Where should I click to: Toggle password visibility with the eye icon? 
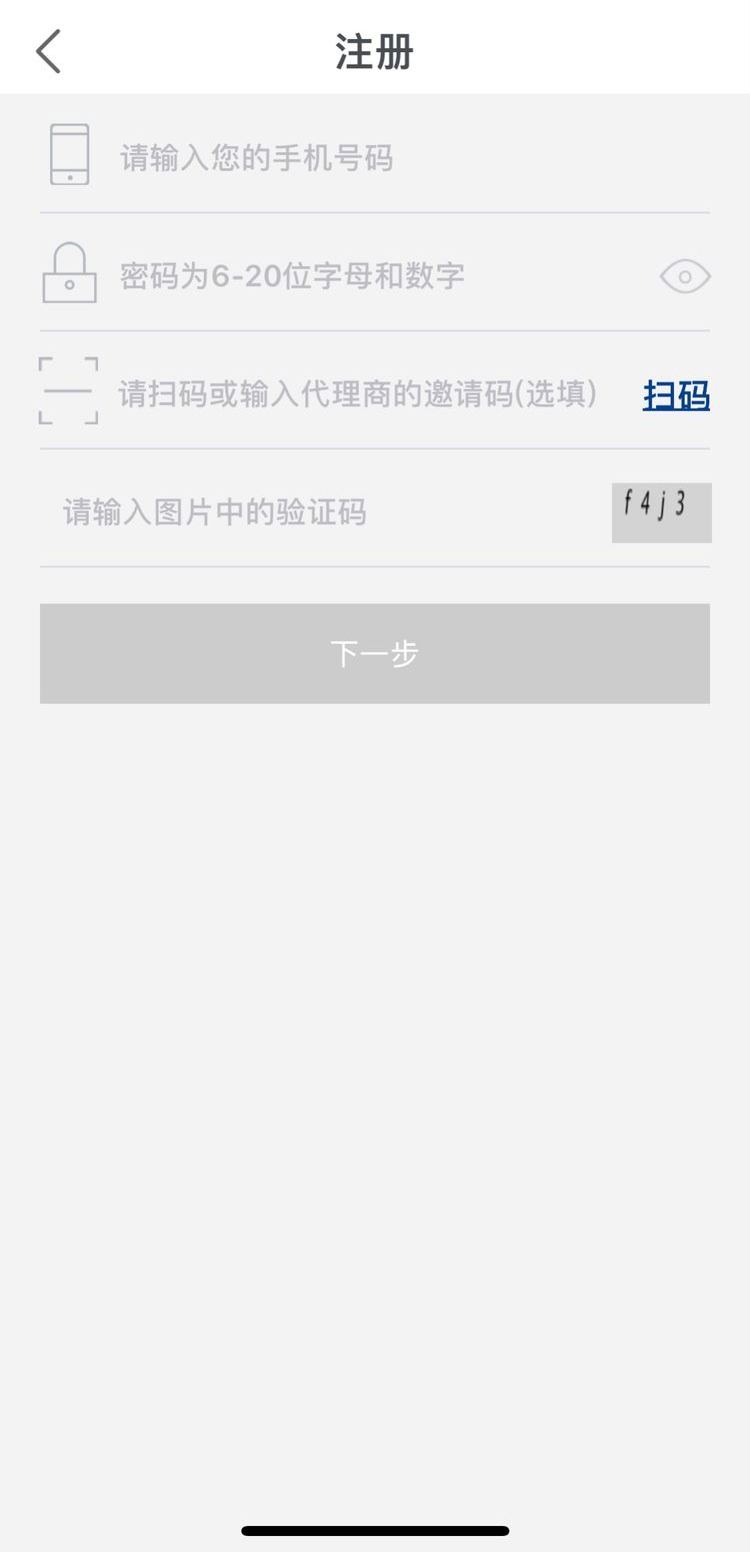[x=683, y=276]
